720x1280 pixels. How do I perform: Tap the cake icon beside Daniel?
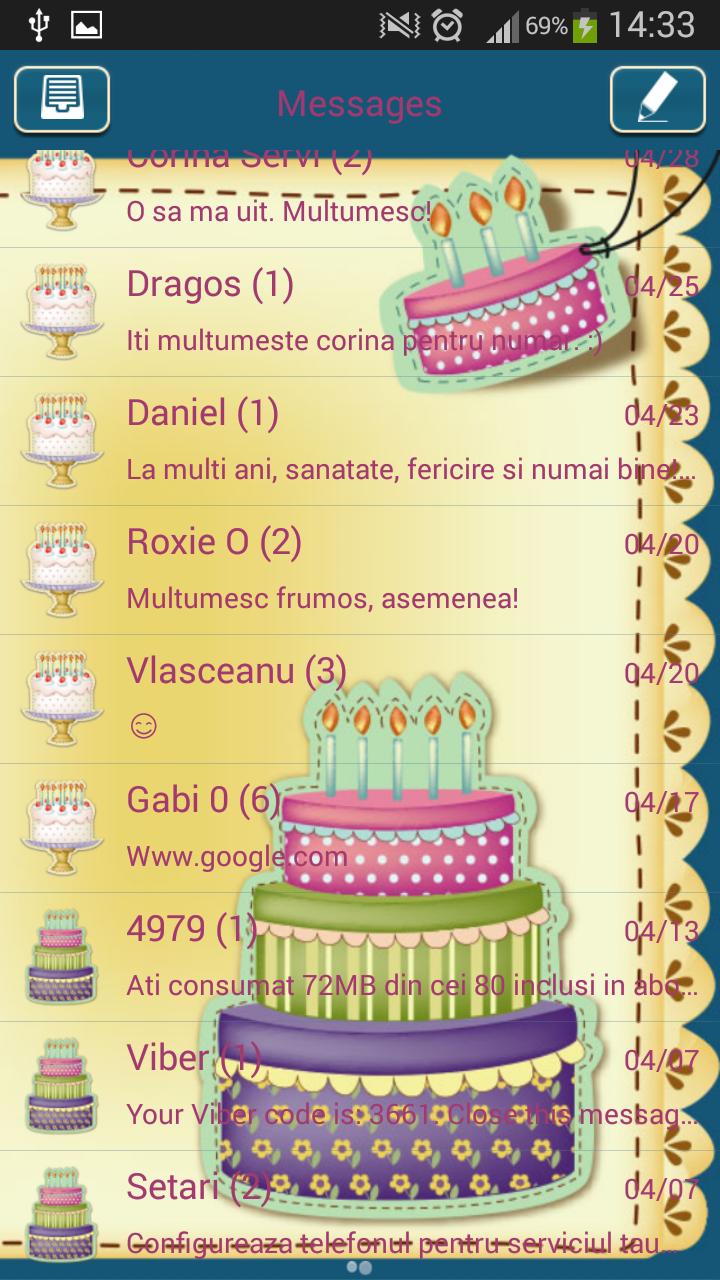(x=58, y=437)
